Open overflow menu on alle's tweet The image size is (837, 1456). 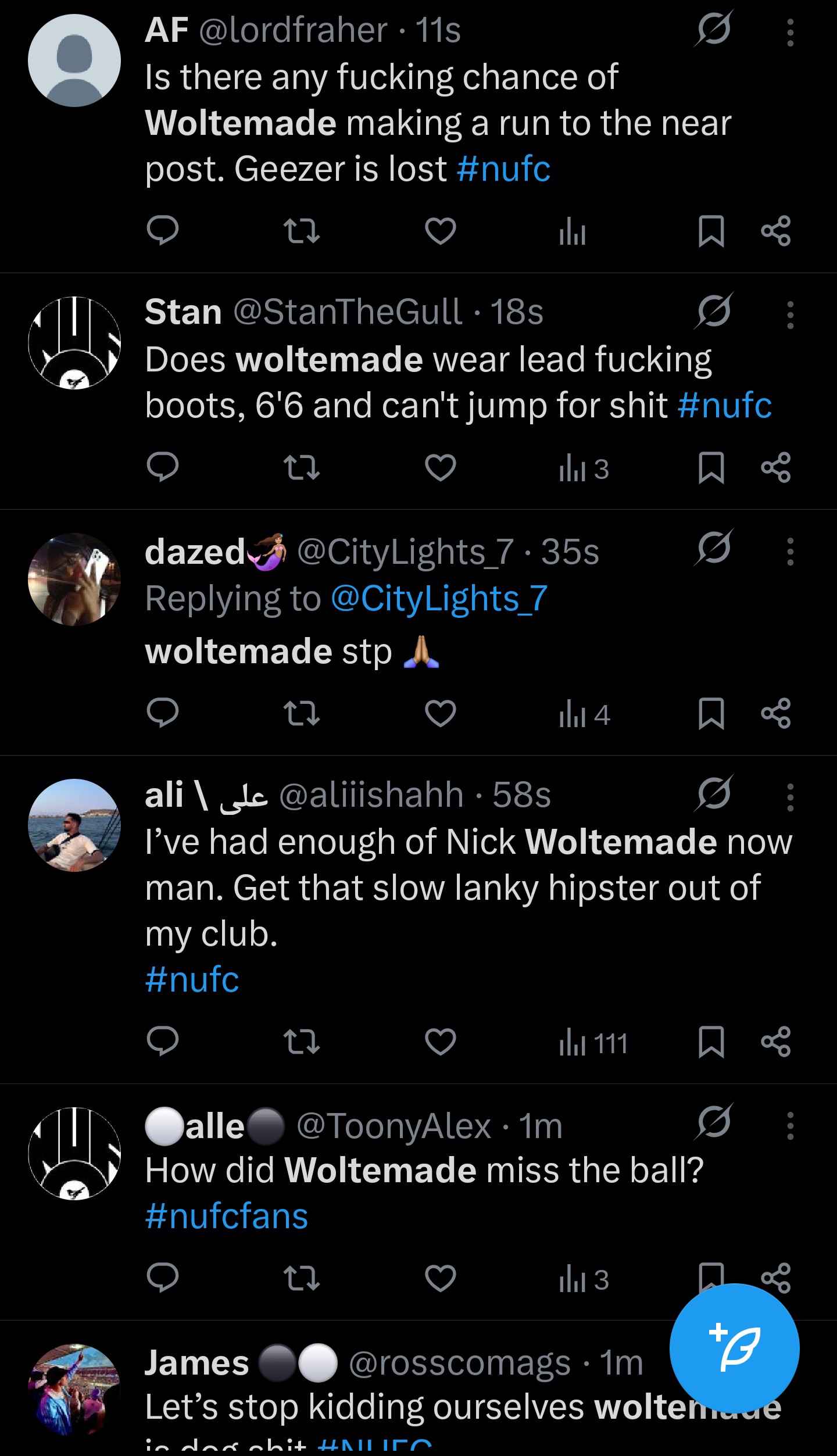790,1126
